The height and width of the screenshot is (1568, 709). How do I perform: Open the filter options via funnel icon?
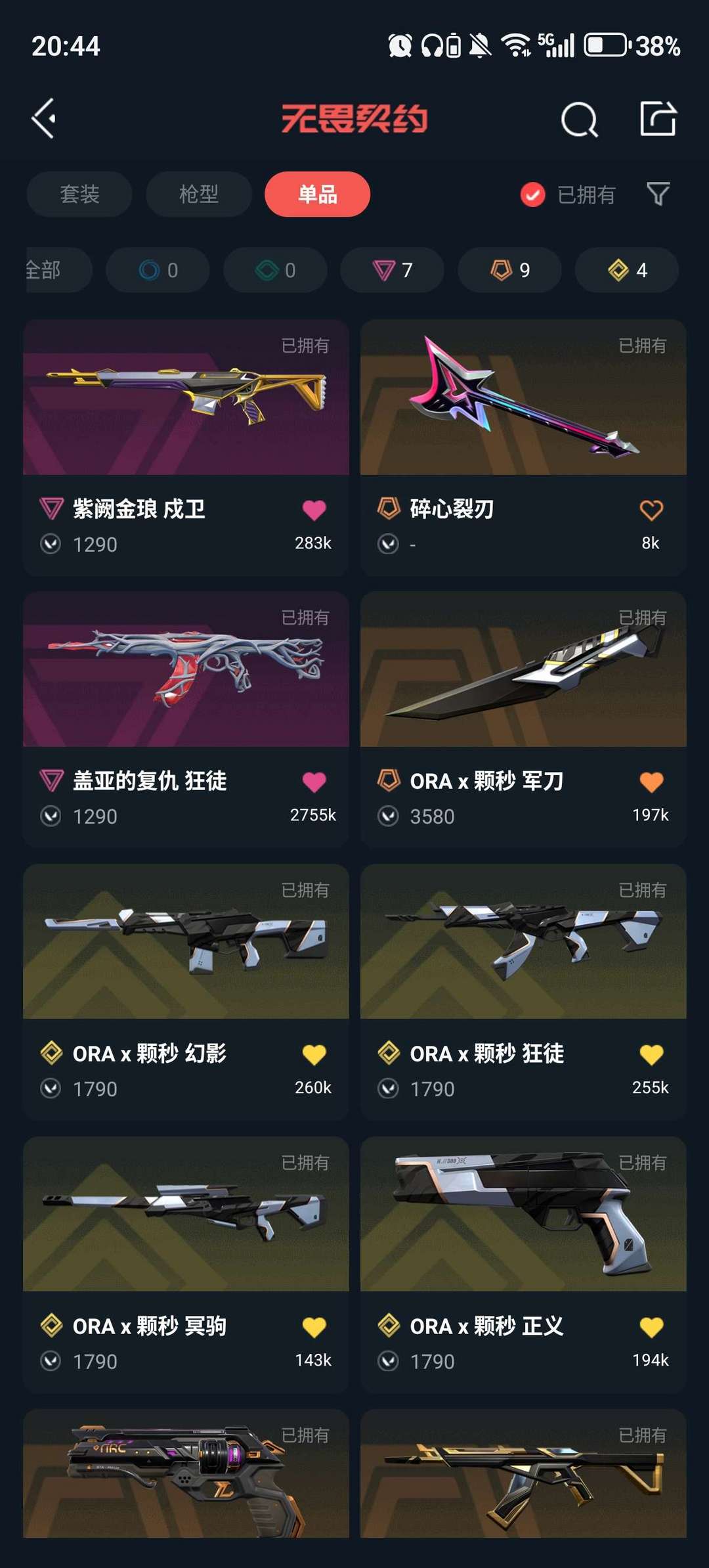(x=657, y=194)
